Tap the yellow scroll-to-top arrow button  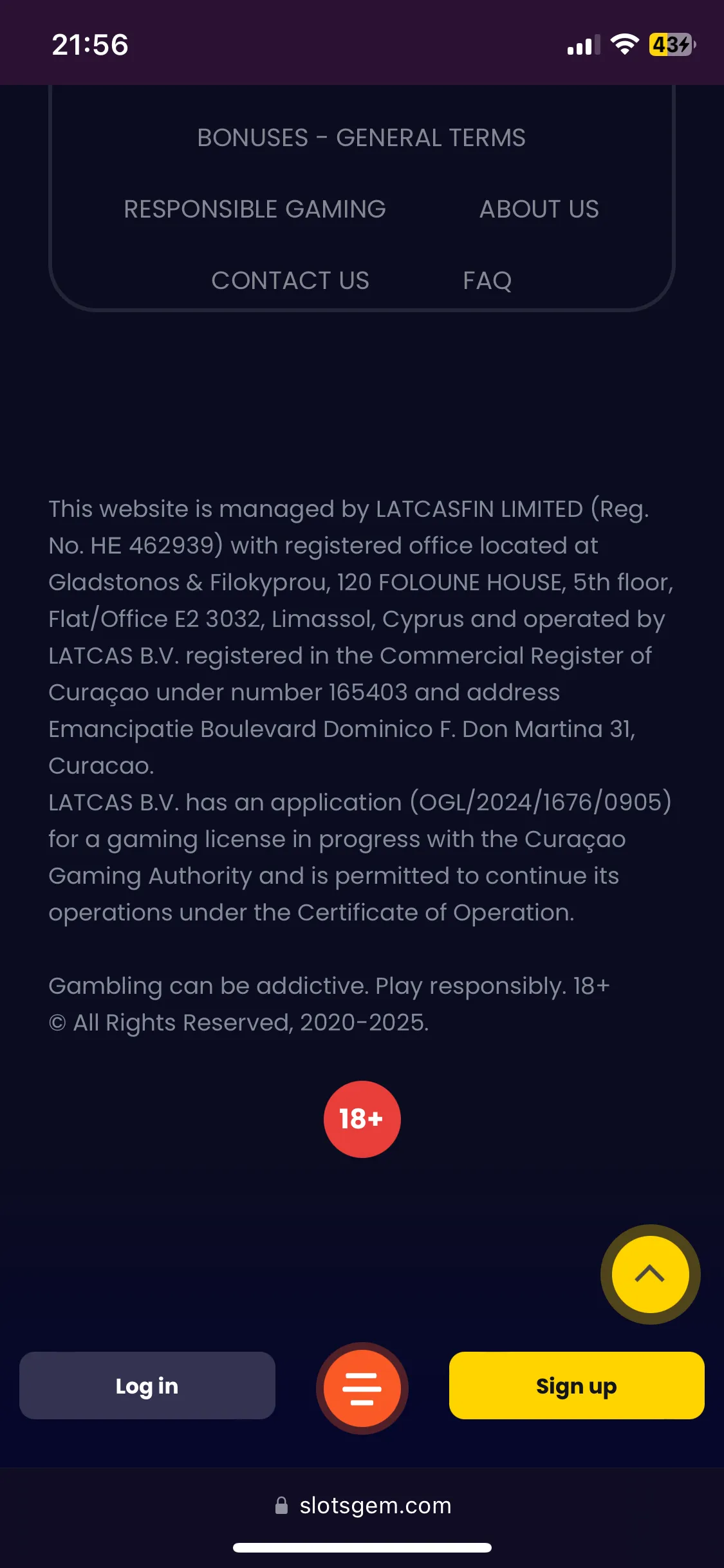point(650,1274)
